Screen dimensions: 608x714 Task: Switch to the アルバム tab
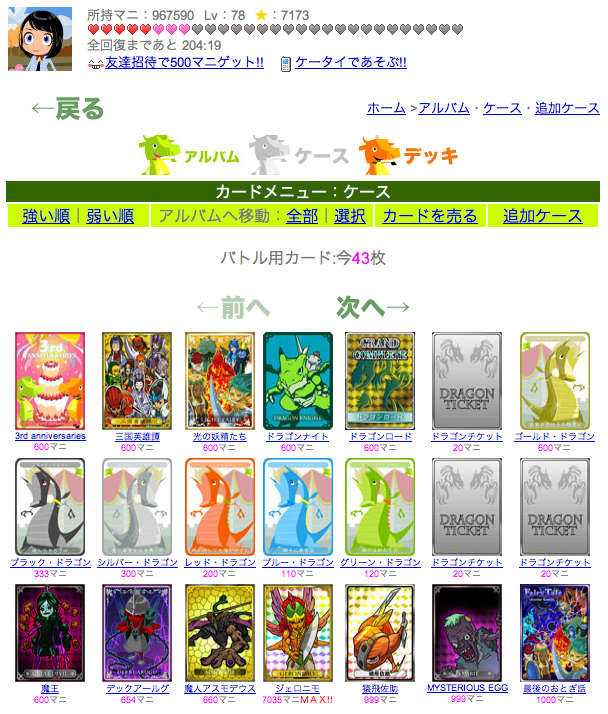(x=189, y=155)
